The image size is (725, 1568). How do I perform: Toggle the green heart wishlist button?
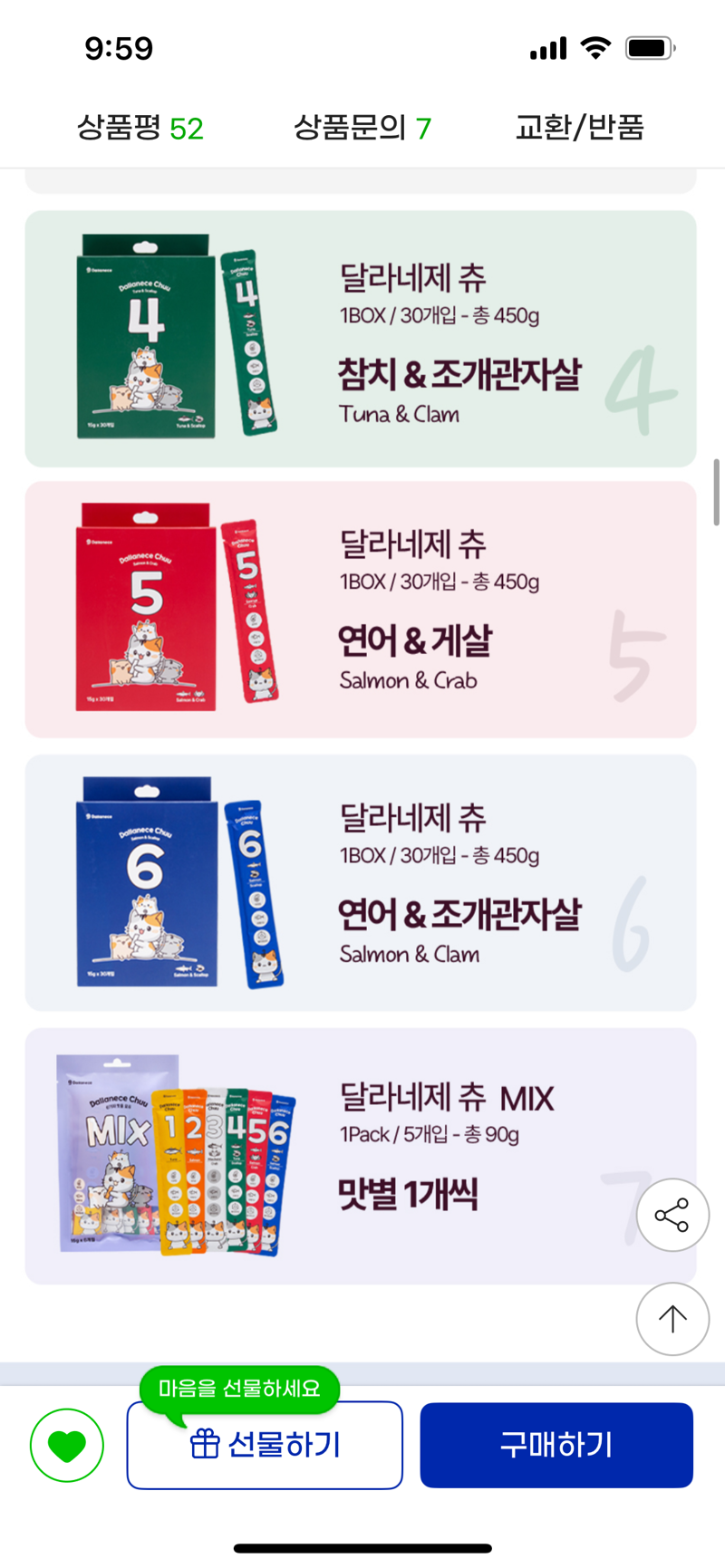tap(67, 1445)
